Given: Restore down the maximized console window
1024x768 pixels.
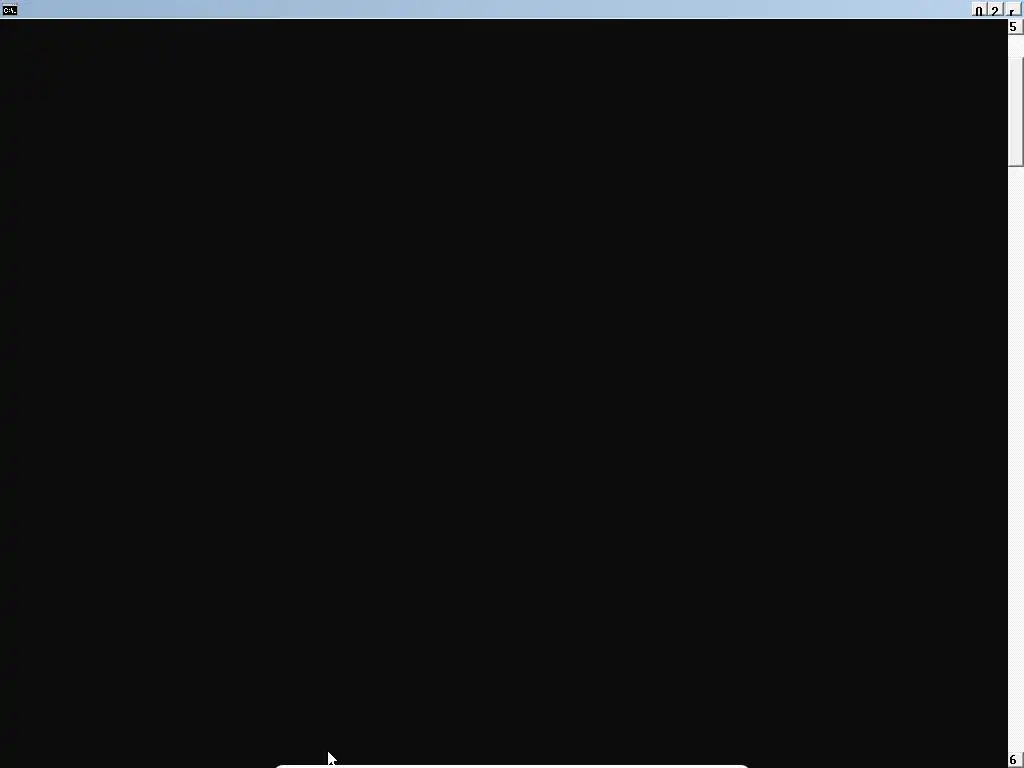Looking at the screenshot, I should tap(995, 10).
